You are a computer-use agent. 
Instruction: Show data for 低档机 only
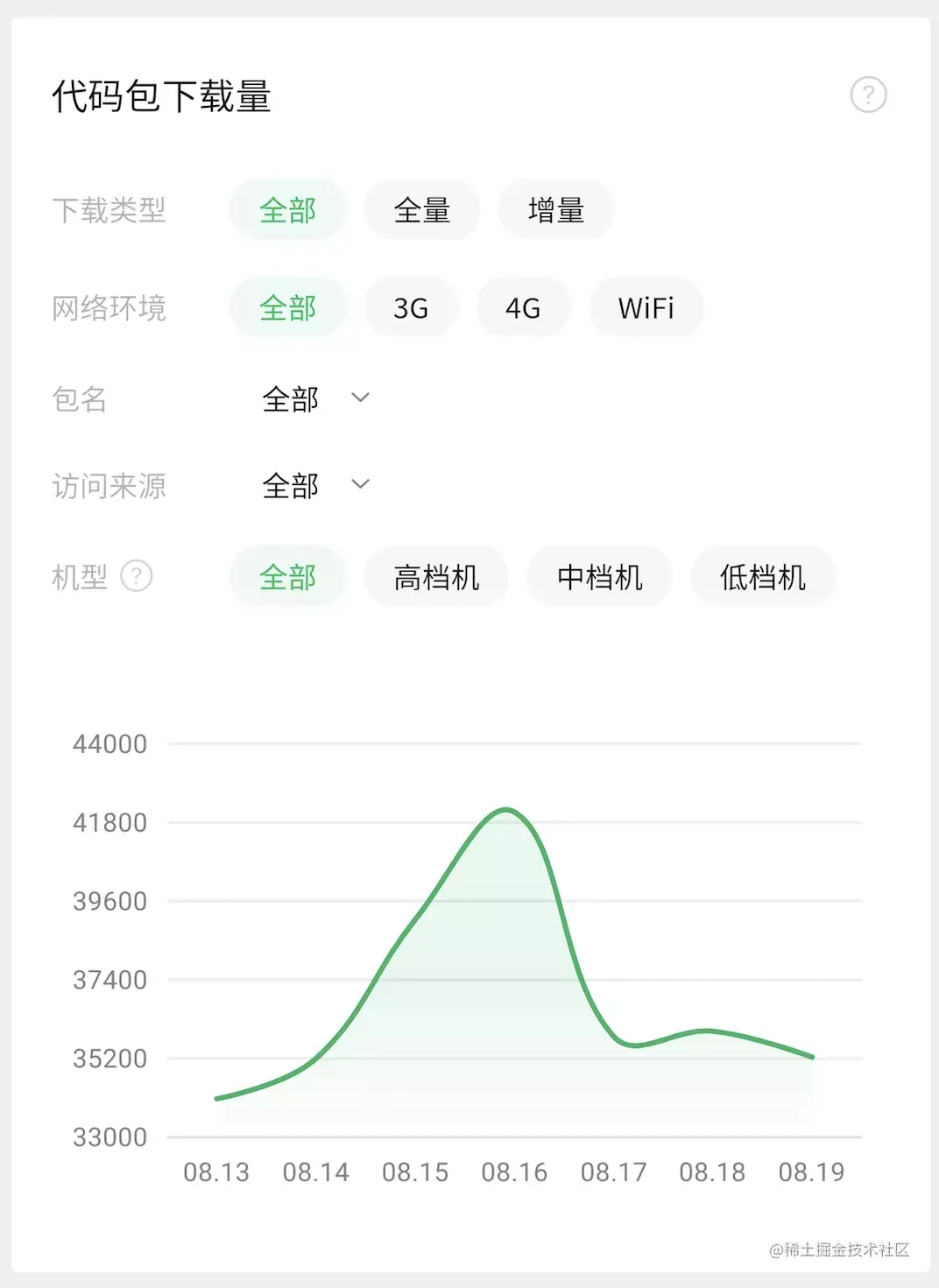(762, 577)
